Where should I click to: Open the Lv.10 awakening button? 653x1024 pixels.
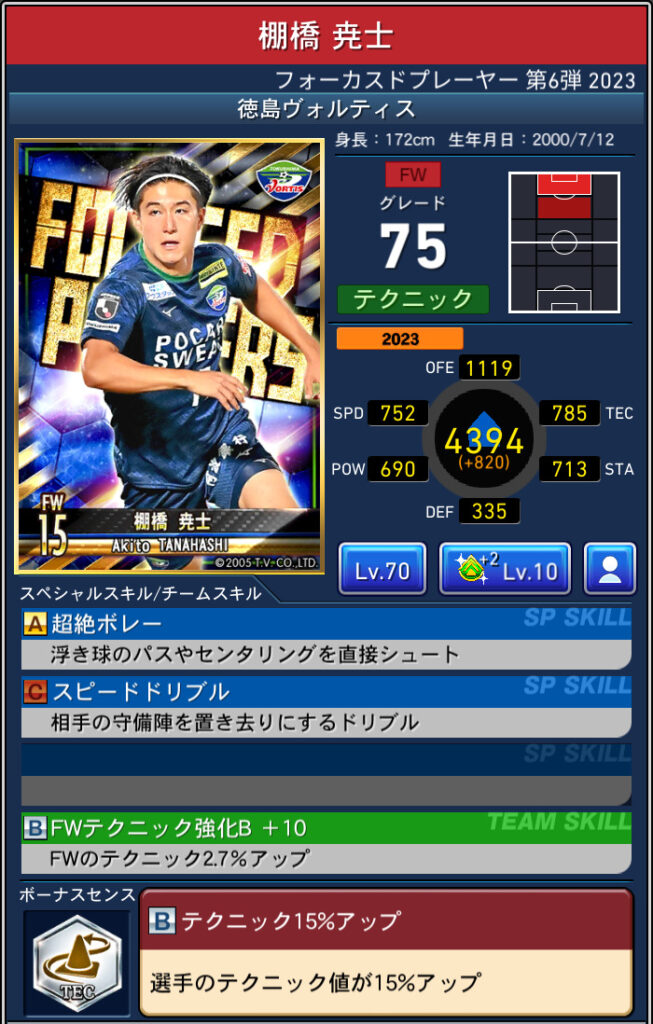pyautogui.click(x=505, y=570)
